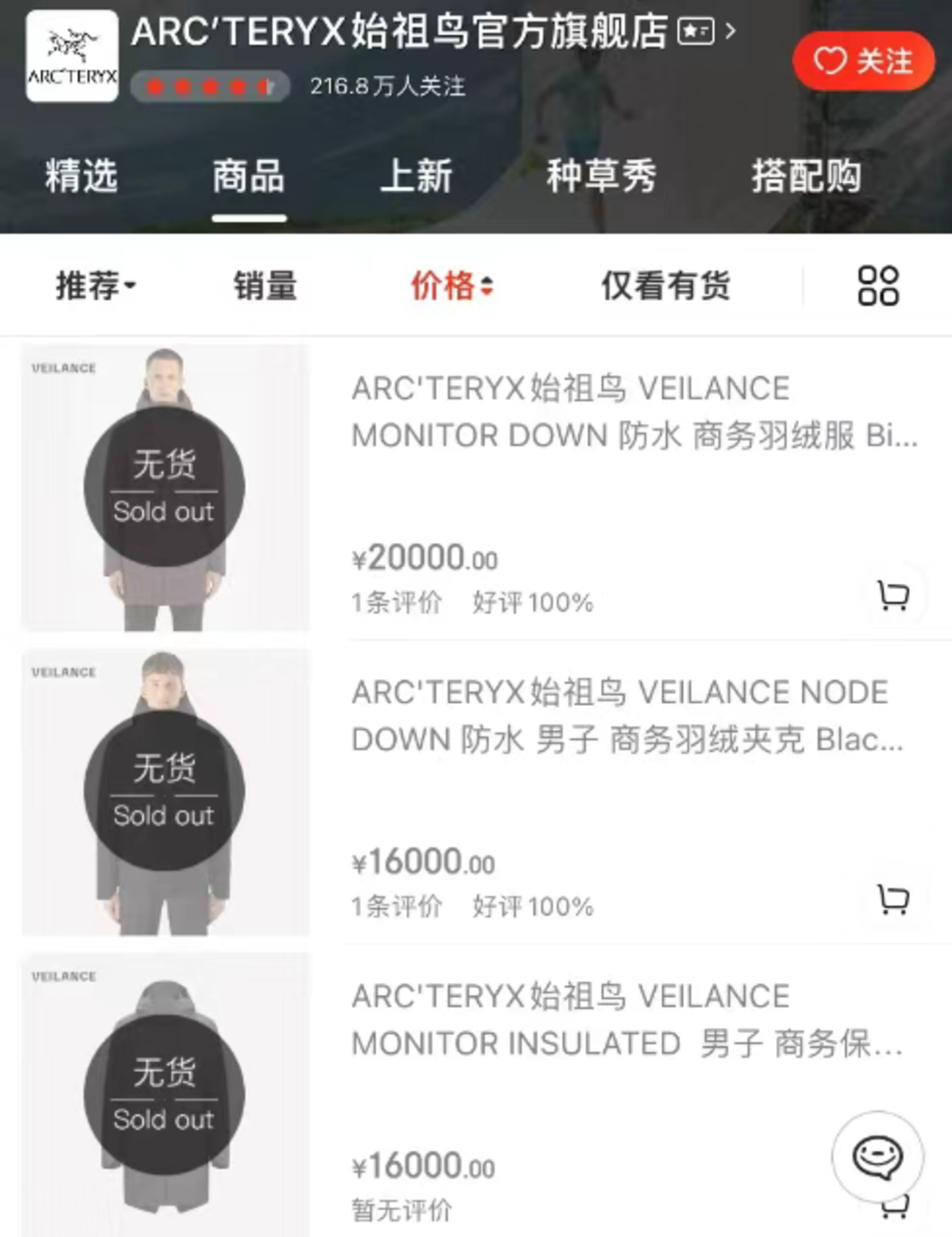Viewport: 952px width, 1237px height.
Task: Open the VEILANCE MONITOR DOWN product
Action: click(634, 412)
